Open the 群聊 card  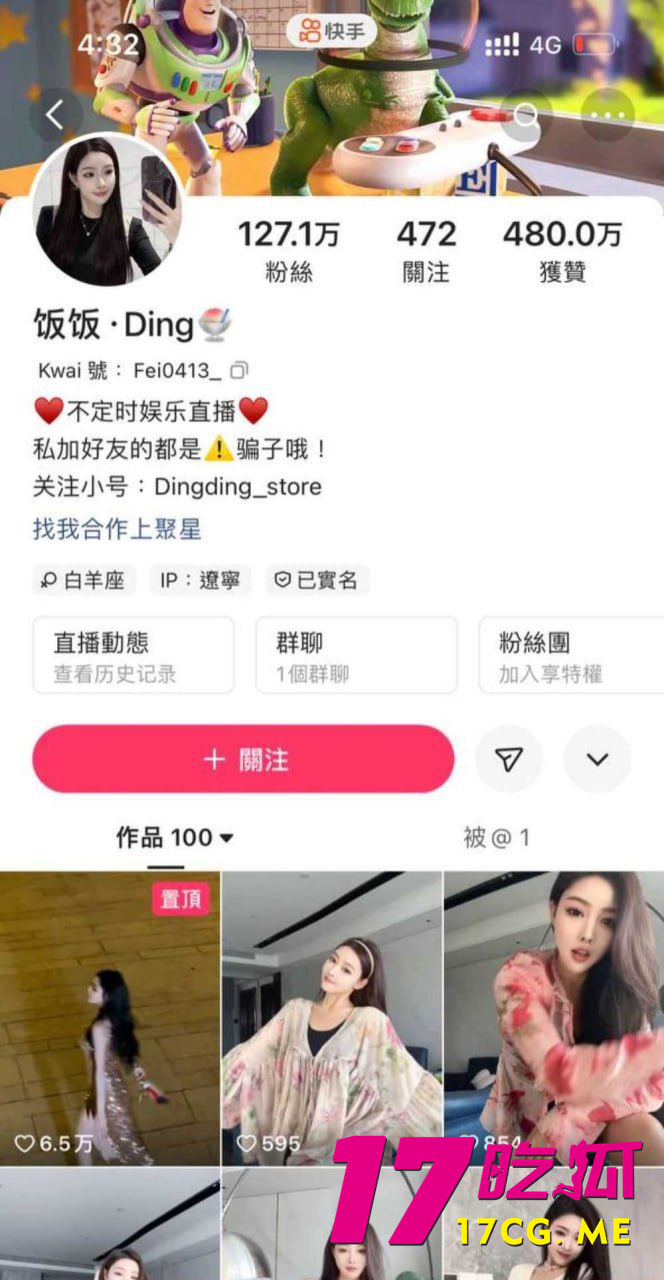(x=355, y=656)
